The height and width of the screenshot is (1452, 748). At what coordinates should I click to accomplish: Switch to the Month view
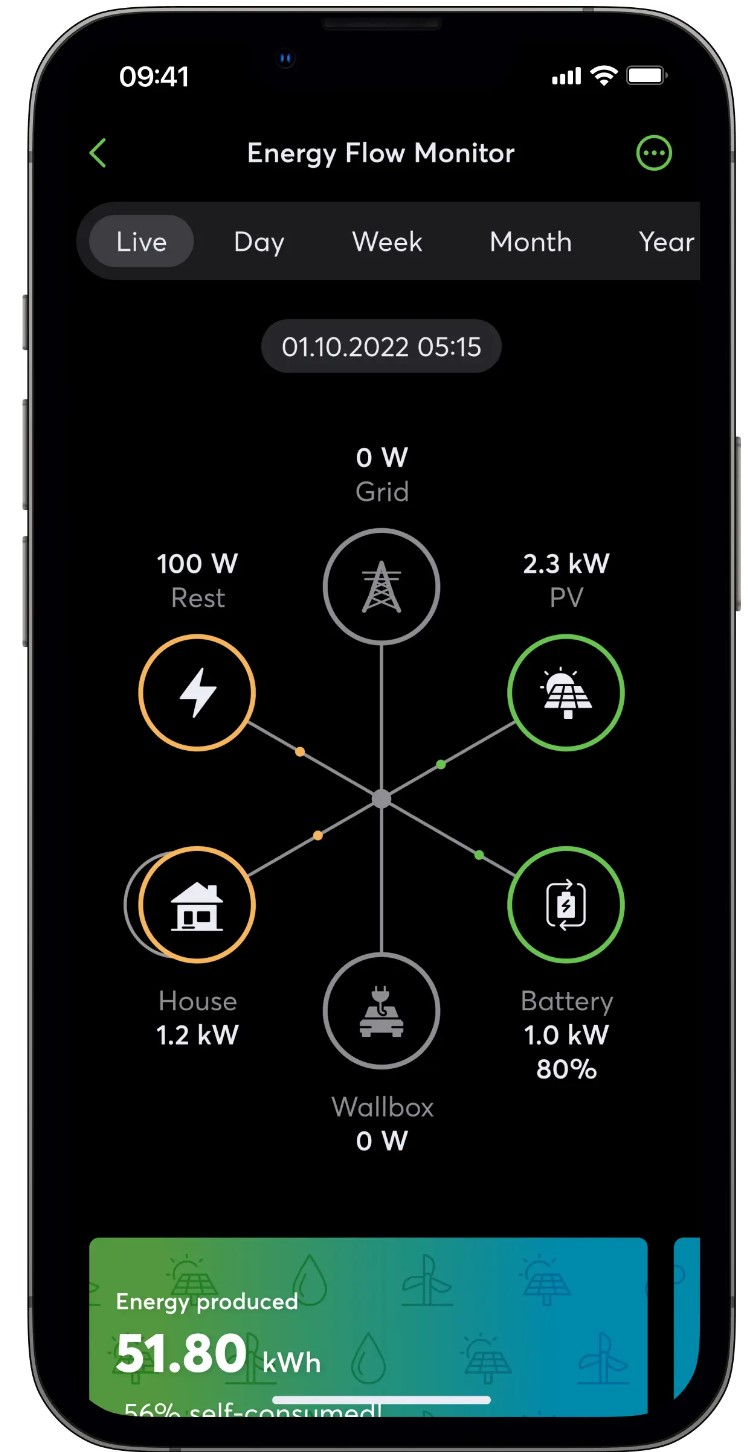[x=530, y=242]
